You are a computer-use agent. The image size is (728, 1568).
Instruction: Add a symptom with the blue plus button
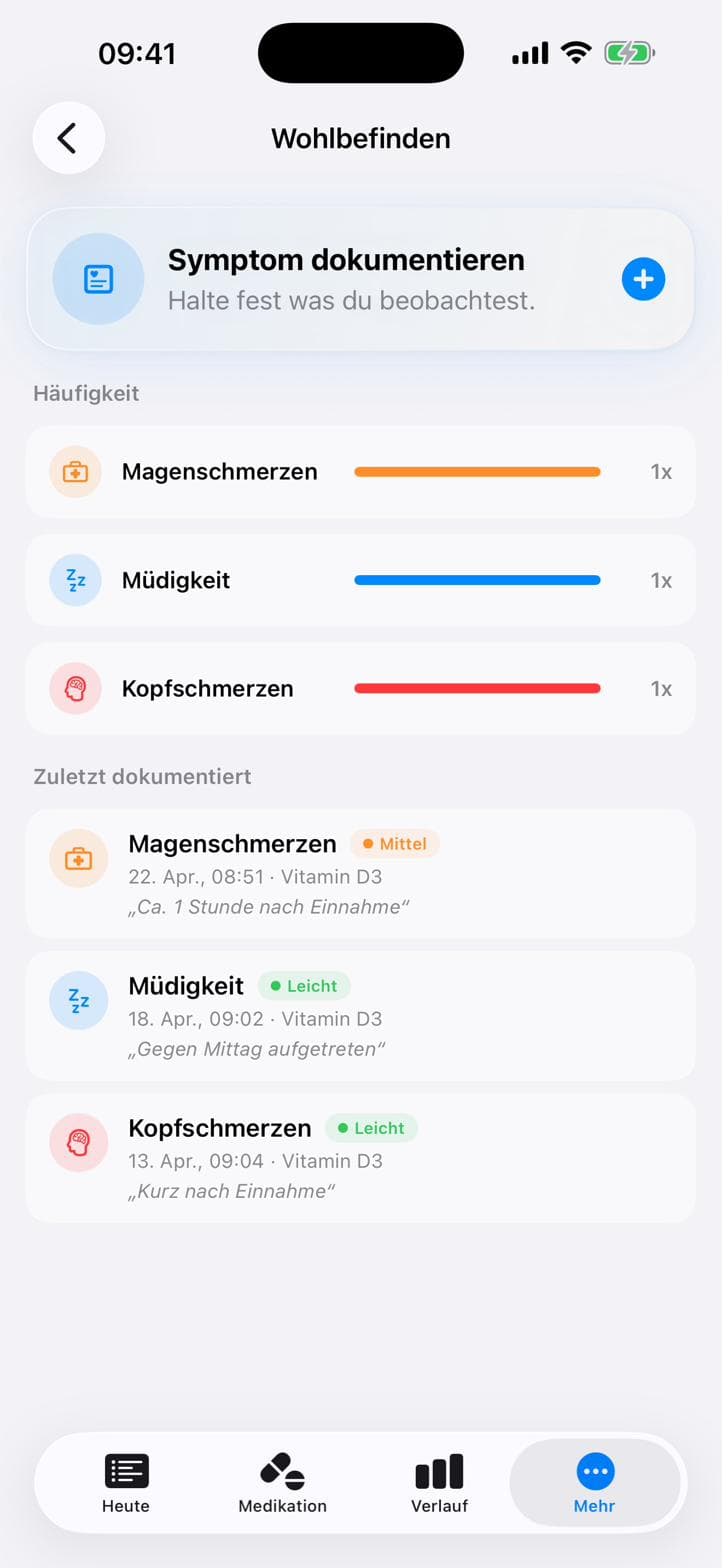coord(643,278)
